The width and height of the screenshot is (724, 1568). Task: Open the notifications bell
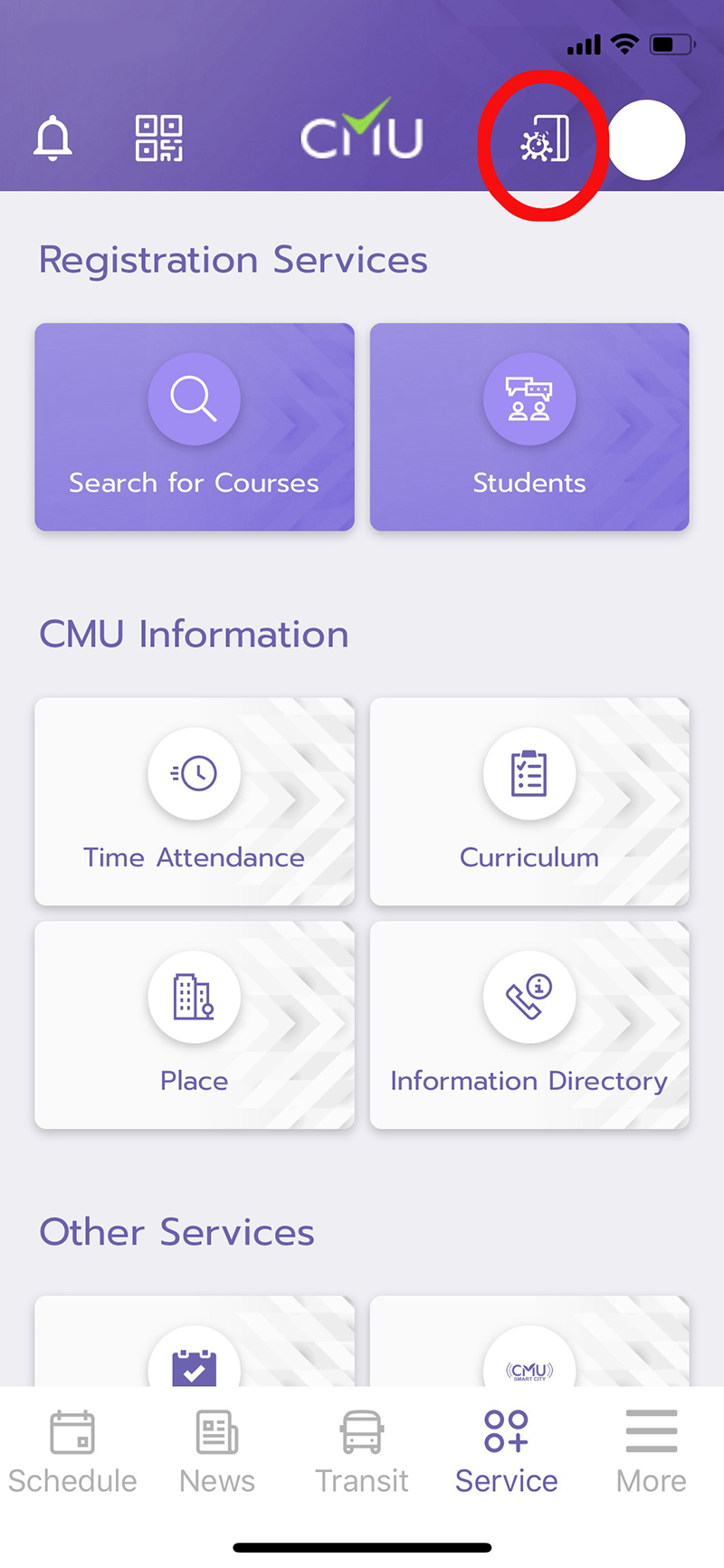(x=52, y=139)
